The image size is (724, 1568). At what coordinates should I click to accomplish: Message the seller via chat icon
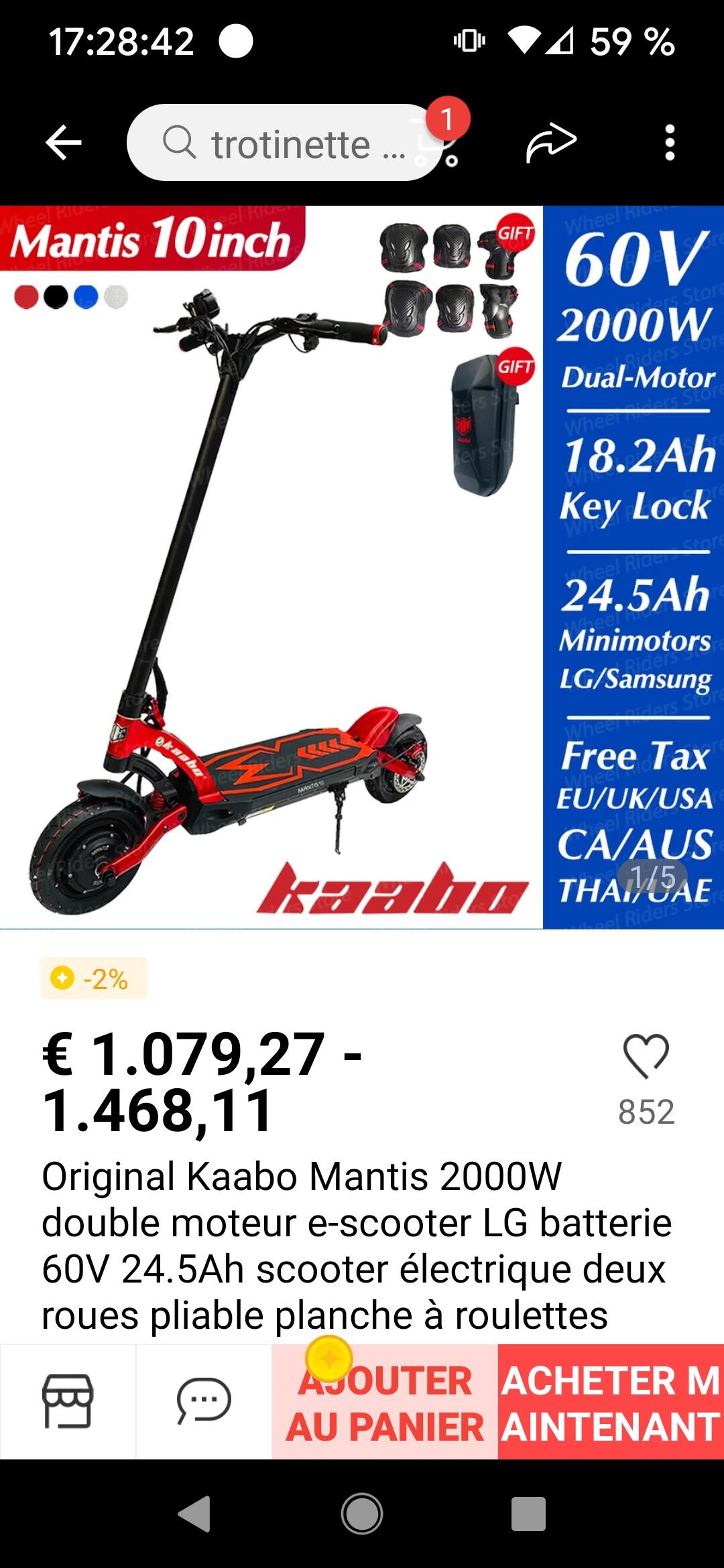coord(204,1400)
